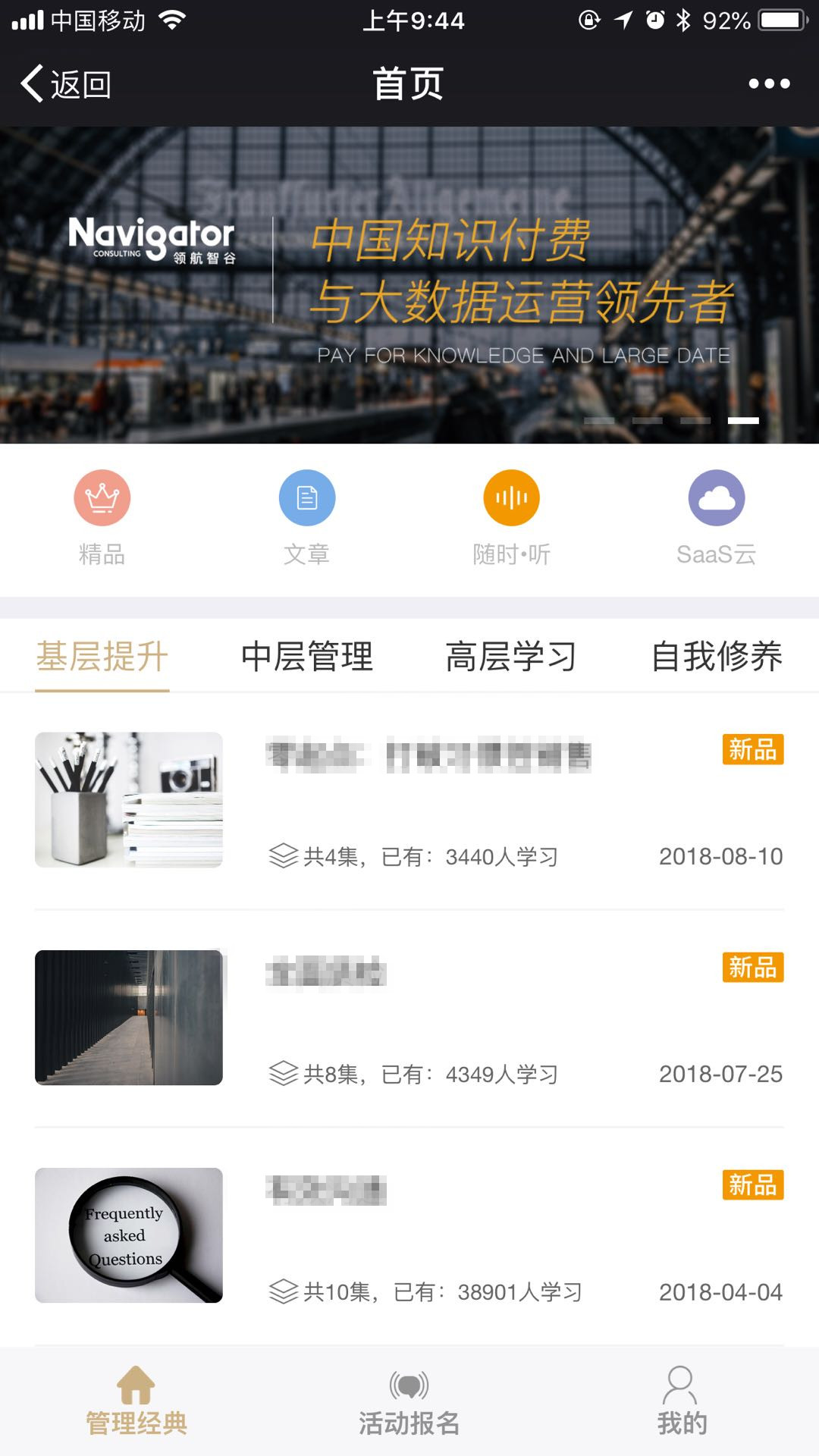This screenshot has height=1456, width=819.
Task: Switch to the 自我修养 tab
Action: coord(717,657)
